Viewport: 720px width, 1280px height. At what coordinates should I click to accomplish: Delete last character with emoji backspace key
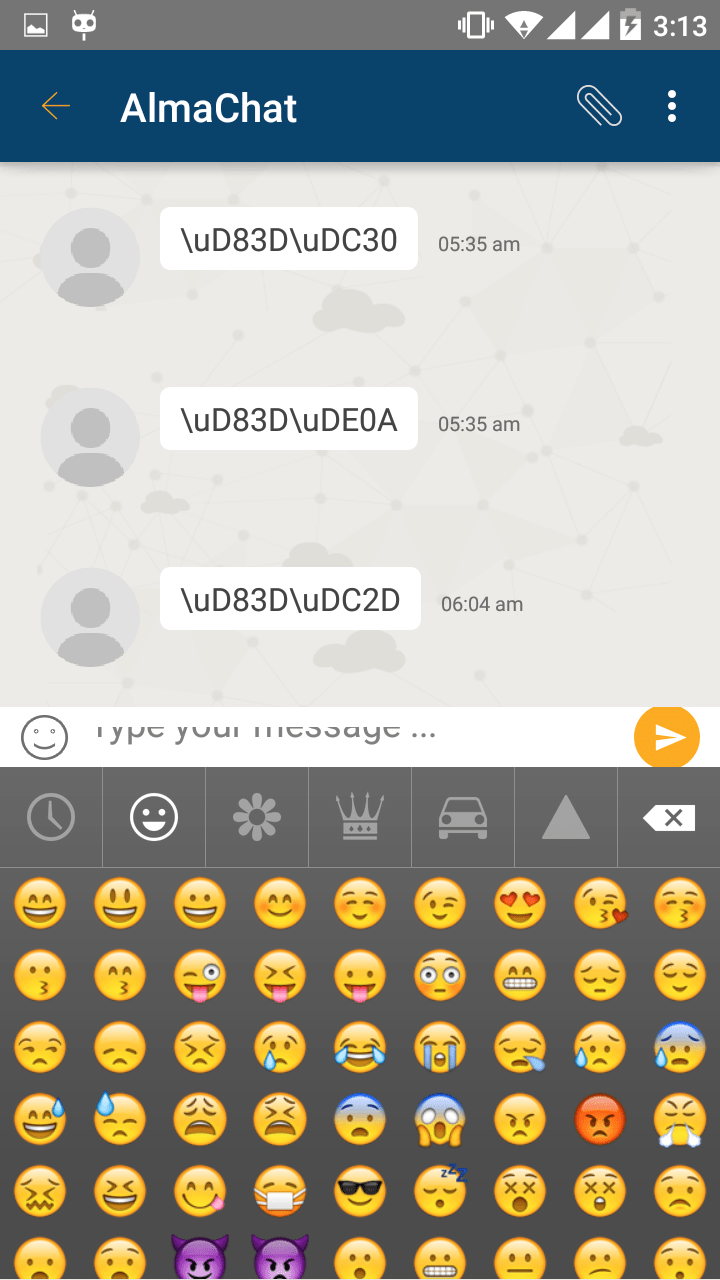[x=669, y=818]
